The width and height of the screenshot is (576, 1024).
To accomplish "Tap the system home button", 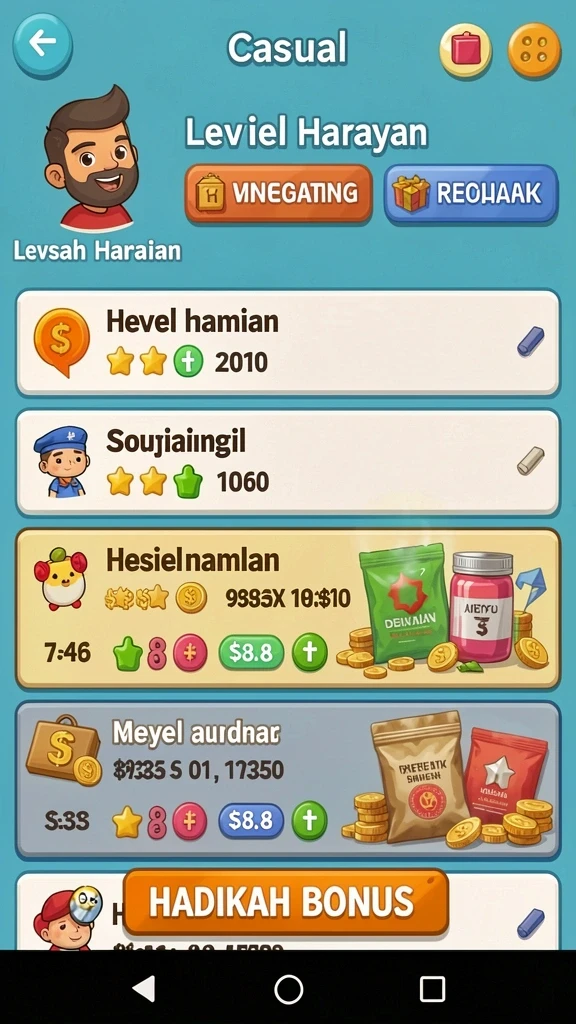I will 288,989.
